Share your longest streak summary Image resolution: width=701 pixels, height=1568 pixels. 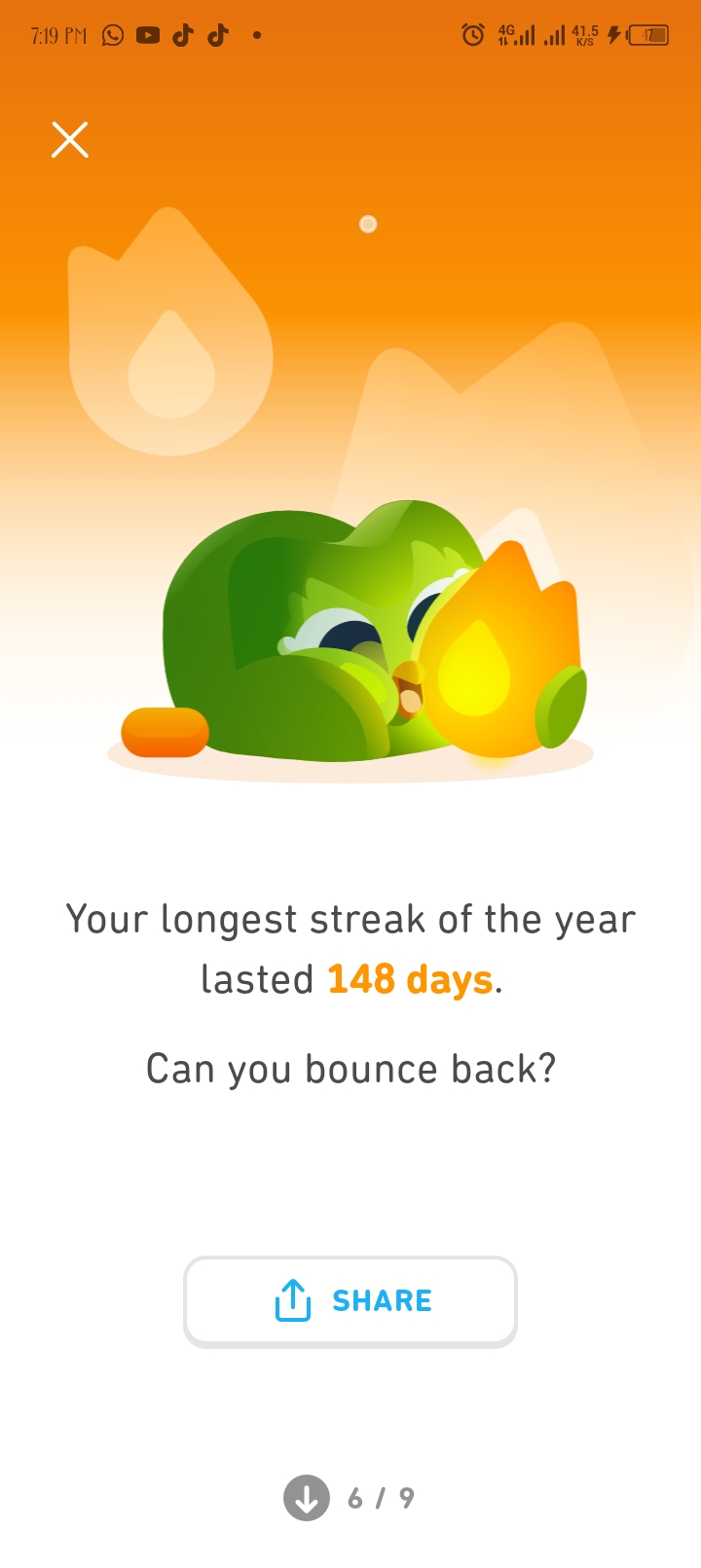[x=350, y=1300]
